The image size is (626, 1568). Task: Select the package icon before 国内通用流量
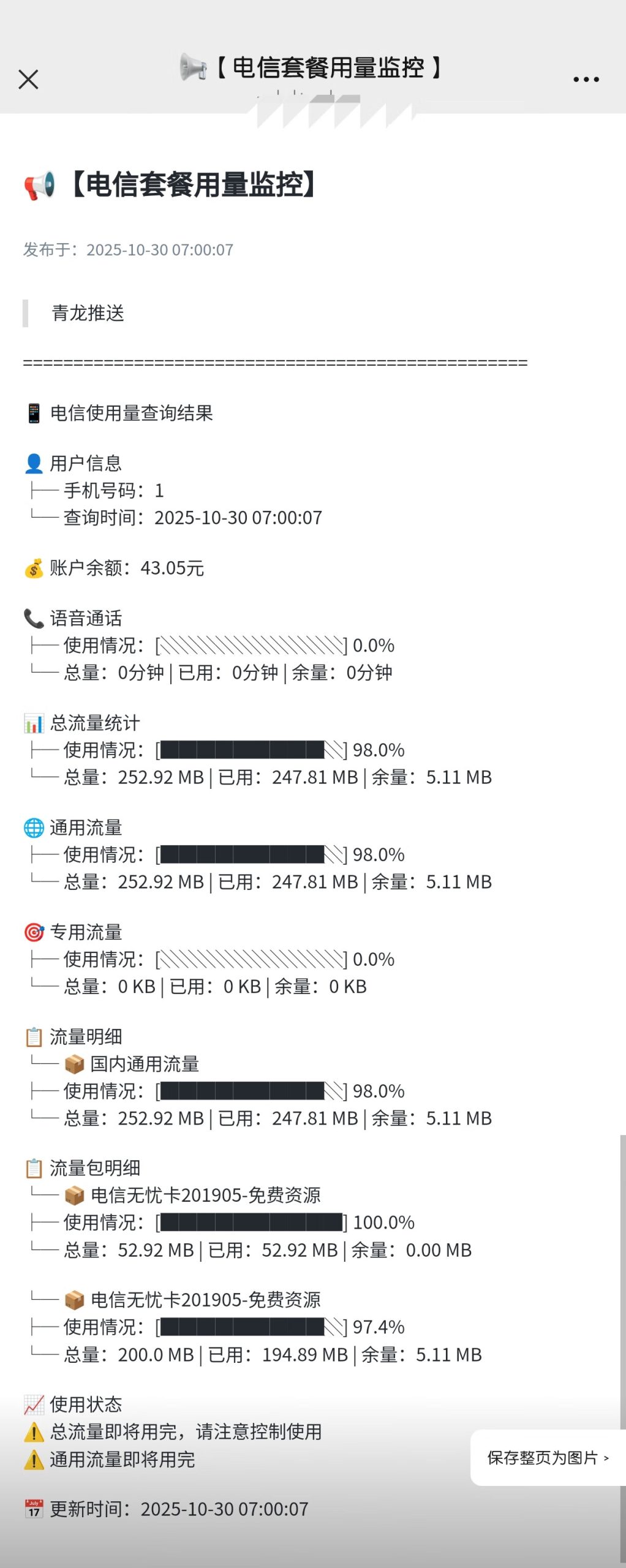pos(74,1065)
